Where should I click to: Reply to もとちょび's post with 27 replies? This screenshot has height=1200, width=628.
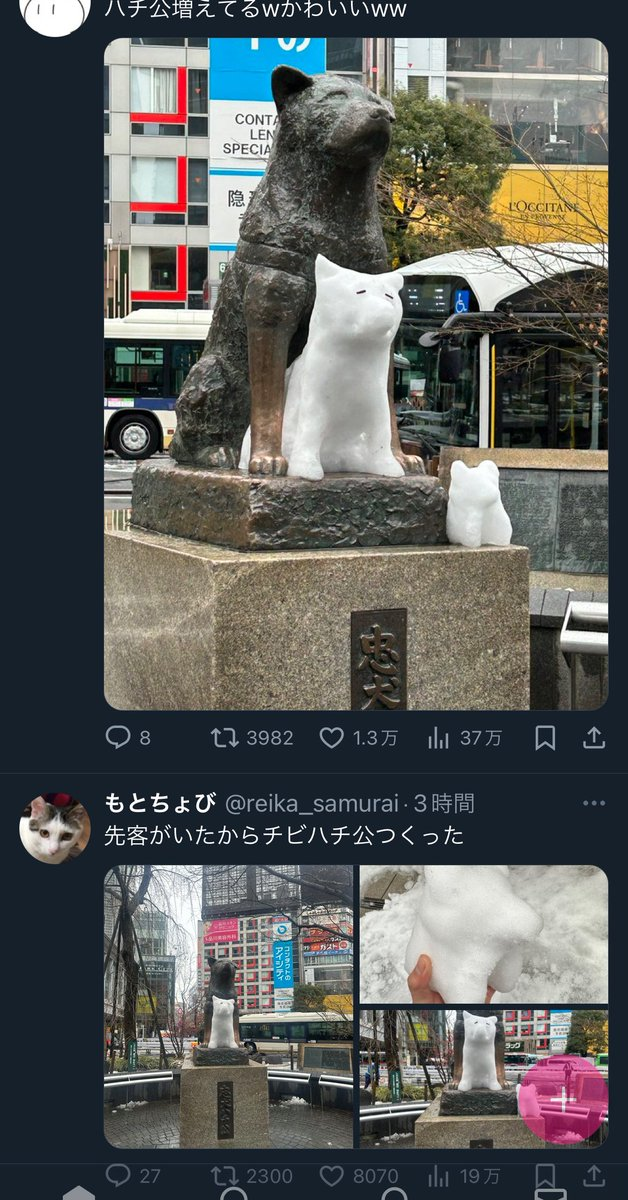click(x=118, y=1176)
